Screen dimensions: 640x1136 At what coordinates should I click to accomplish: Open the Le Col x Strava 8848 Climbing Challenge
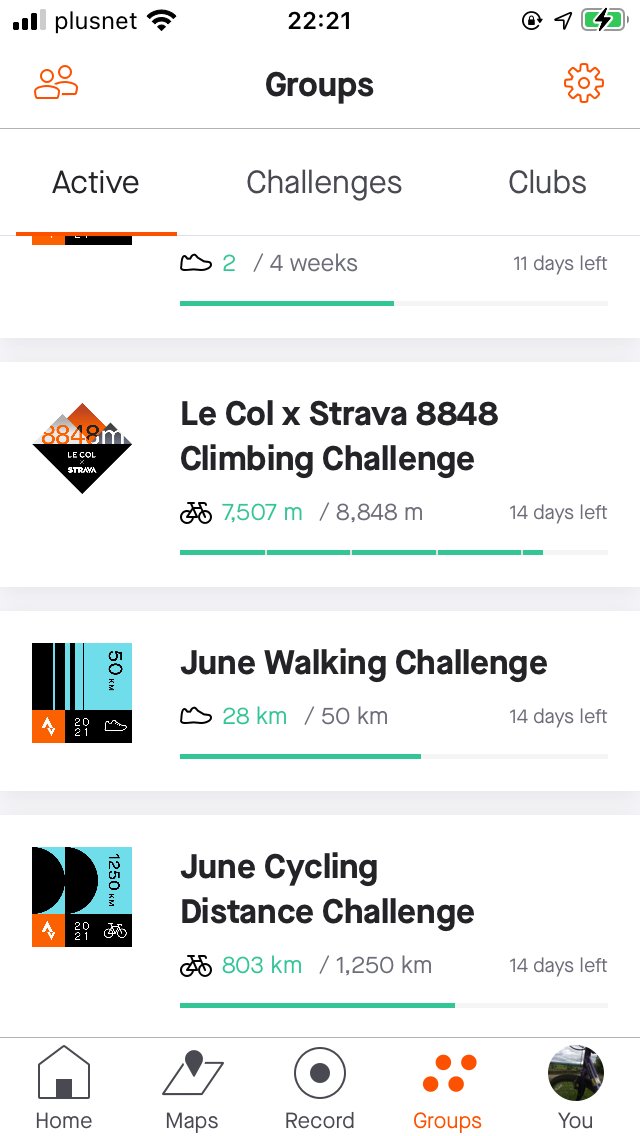point(320,475)
